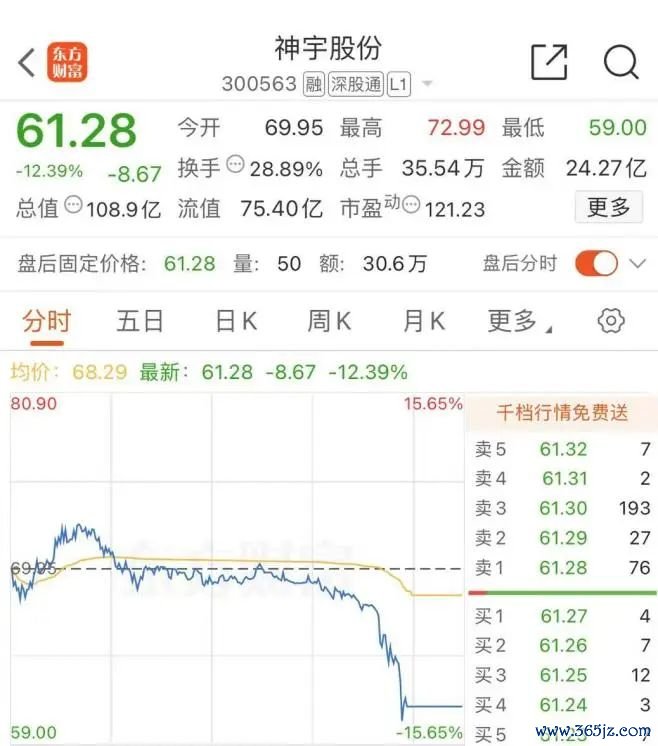The width and height of the screenshot is (658, 746).
Task: Open chart settings gear
Action: pyautogui.click(x=610, y=321)
